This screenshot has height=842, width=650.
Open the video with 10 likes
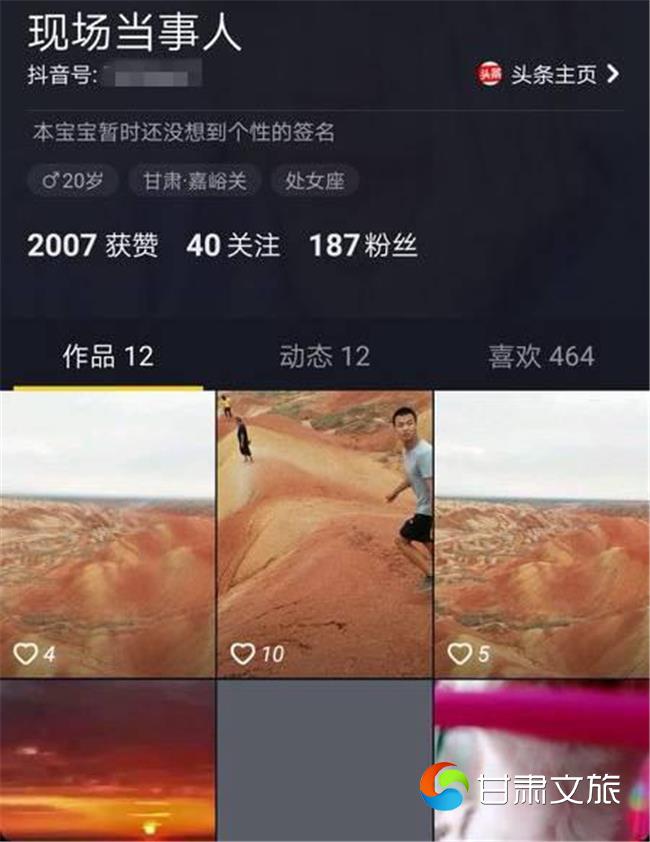click(324, 533)
